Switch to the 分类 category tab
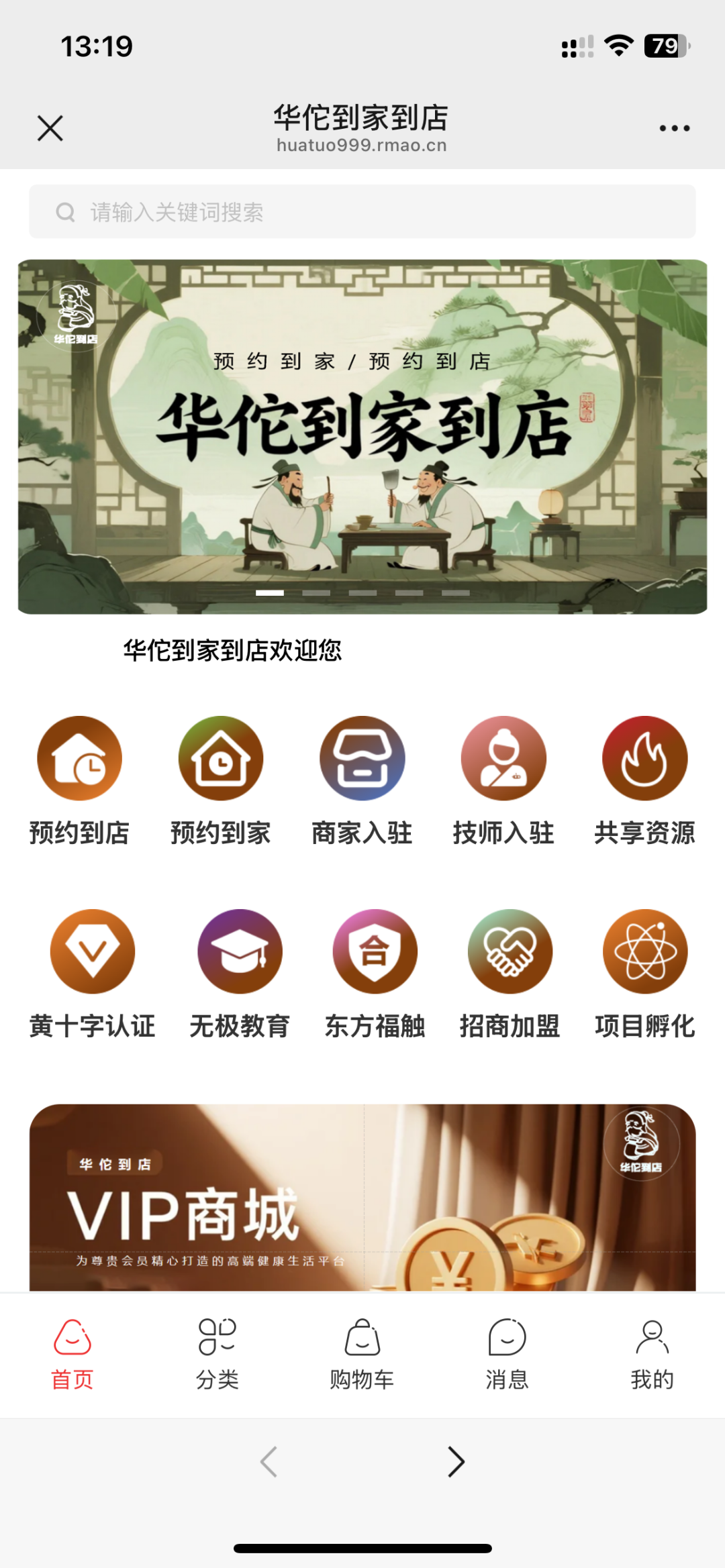Screen dimensions: 725x1568 (217, 1352)
